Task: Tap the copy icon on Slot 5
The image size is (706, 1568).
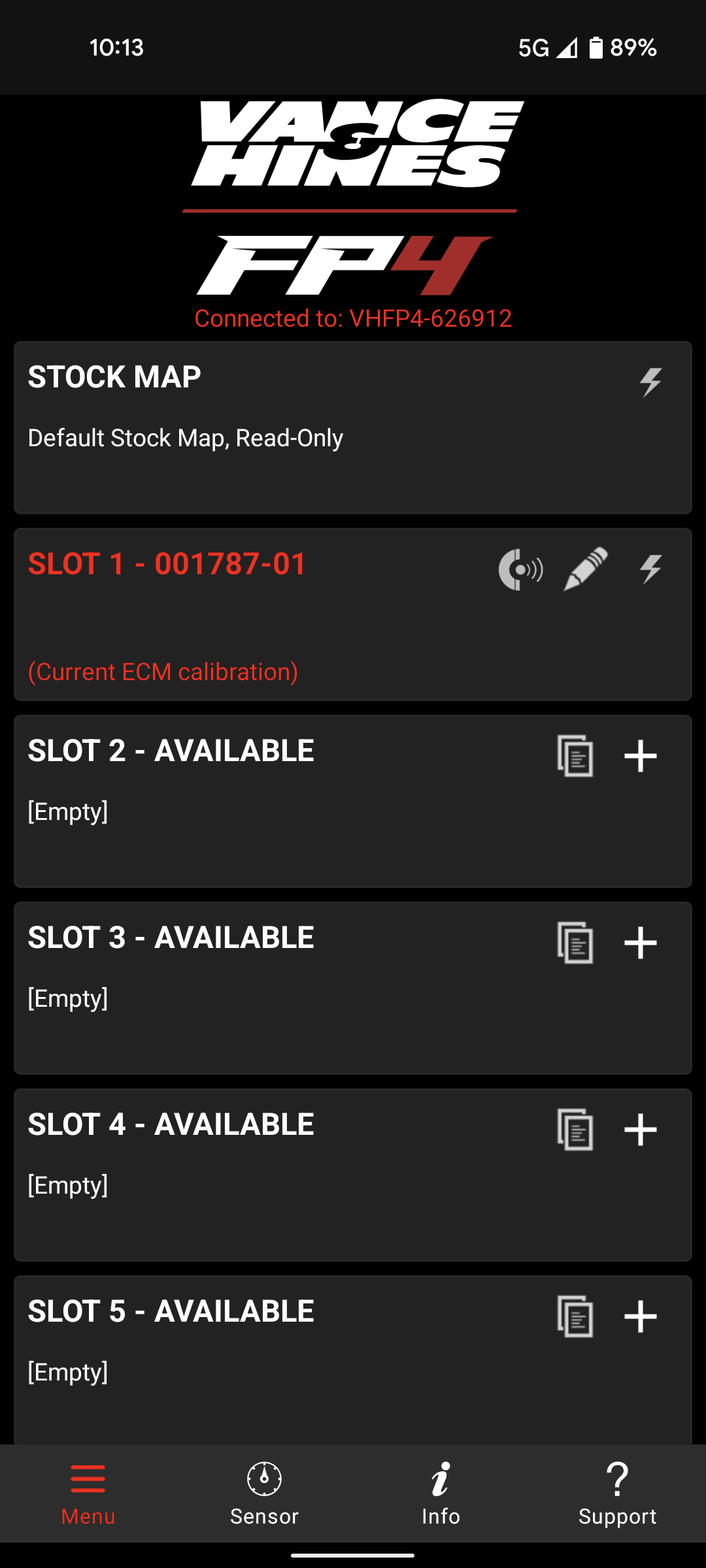Action: 575,1316
